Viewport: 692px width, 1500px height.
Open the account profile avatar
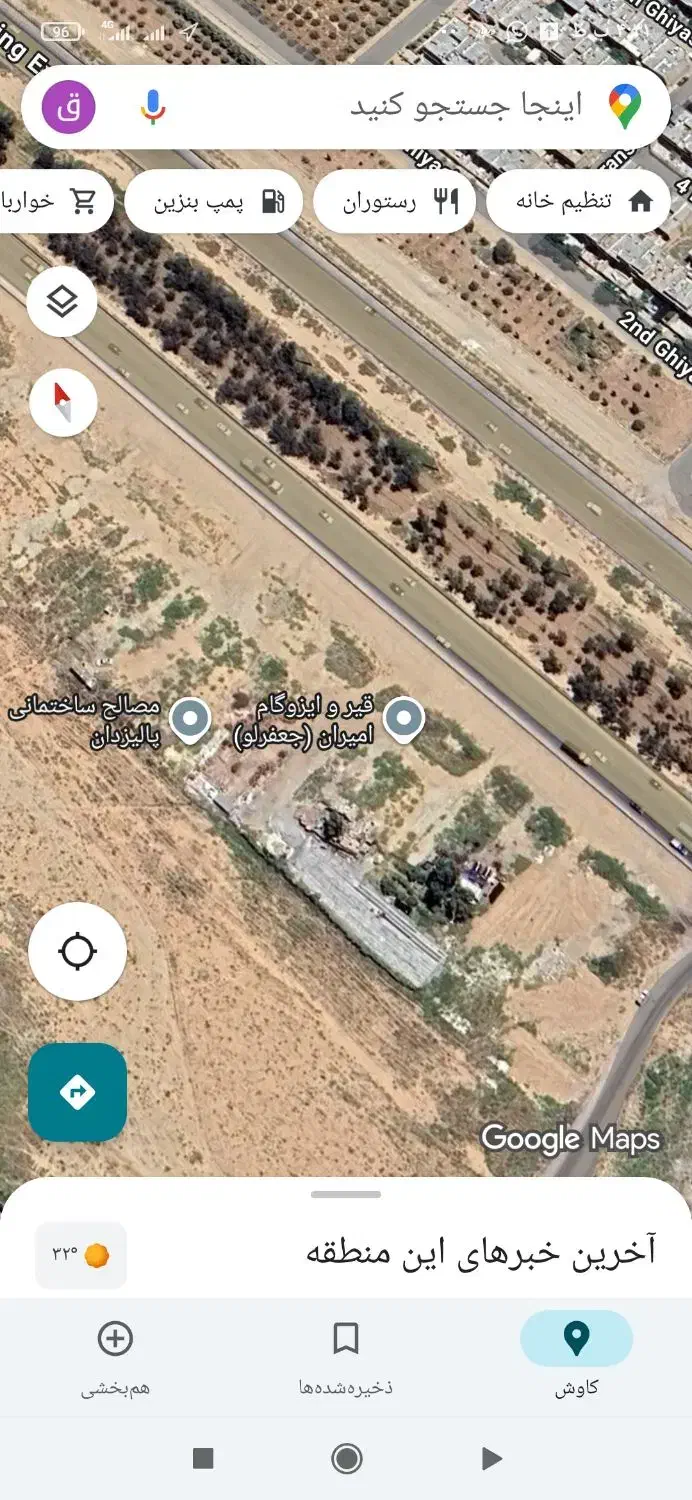(69, 107)
